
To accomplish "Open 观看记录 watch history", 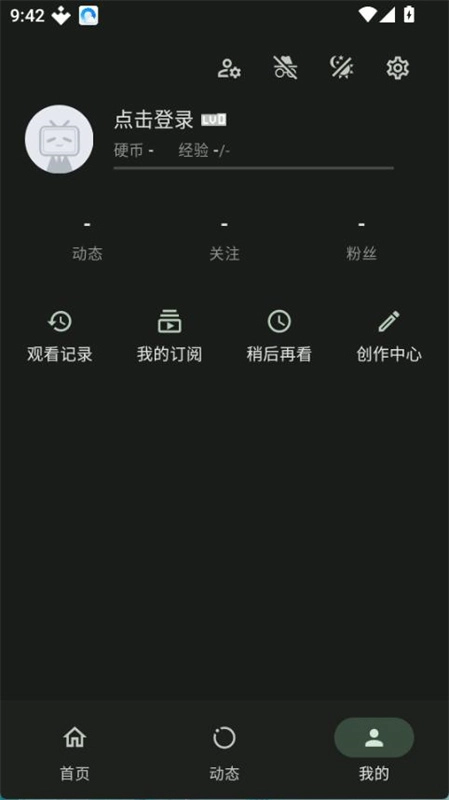I will (x=60, y=336).
